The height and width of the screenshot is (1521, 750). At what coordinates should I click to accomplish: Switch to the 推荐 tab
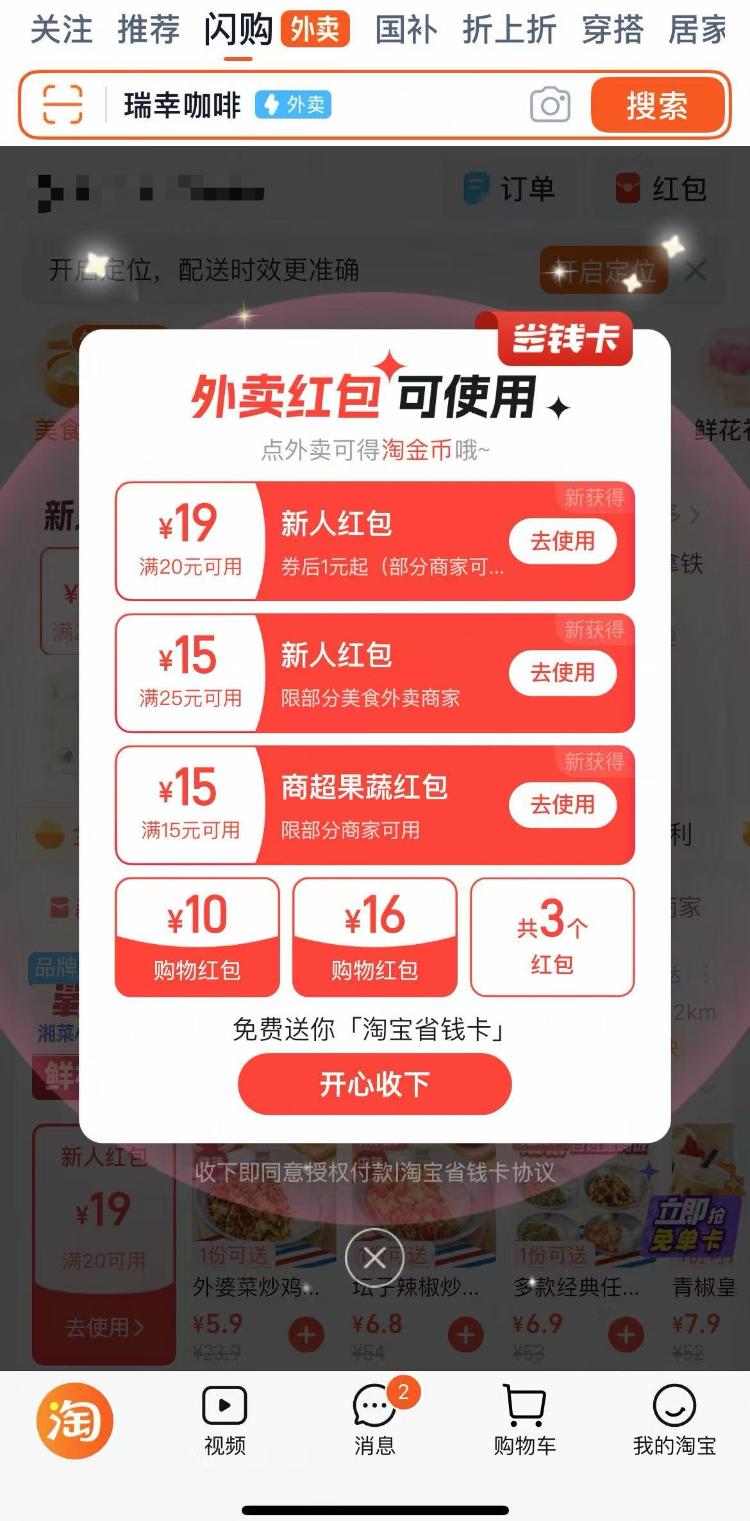(x=148, y=30)
